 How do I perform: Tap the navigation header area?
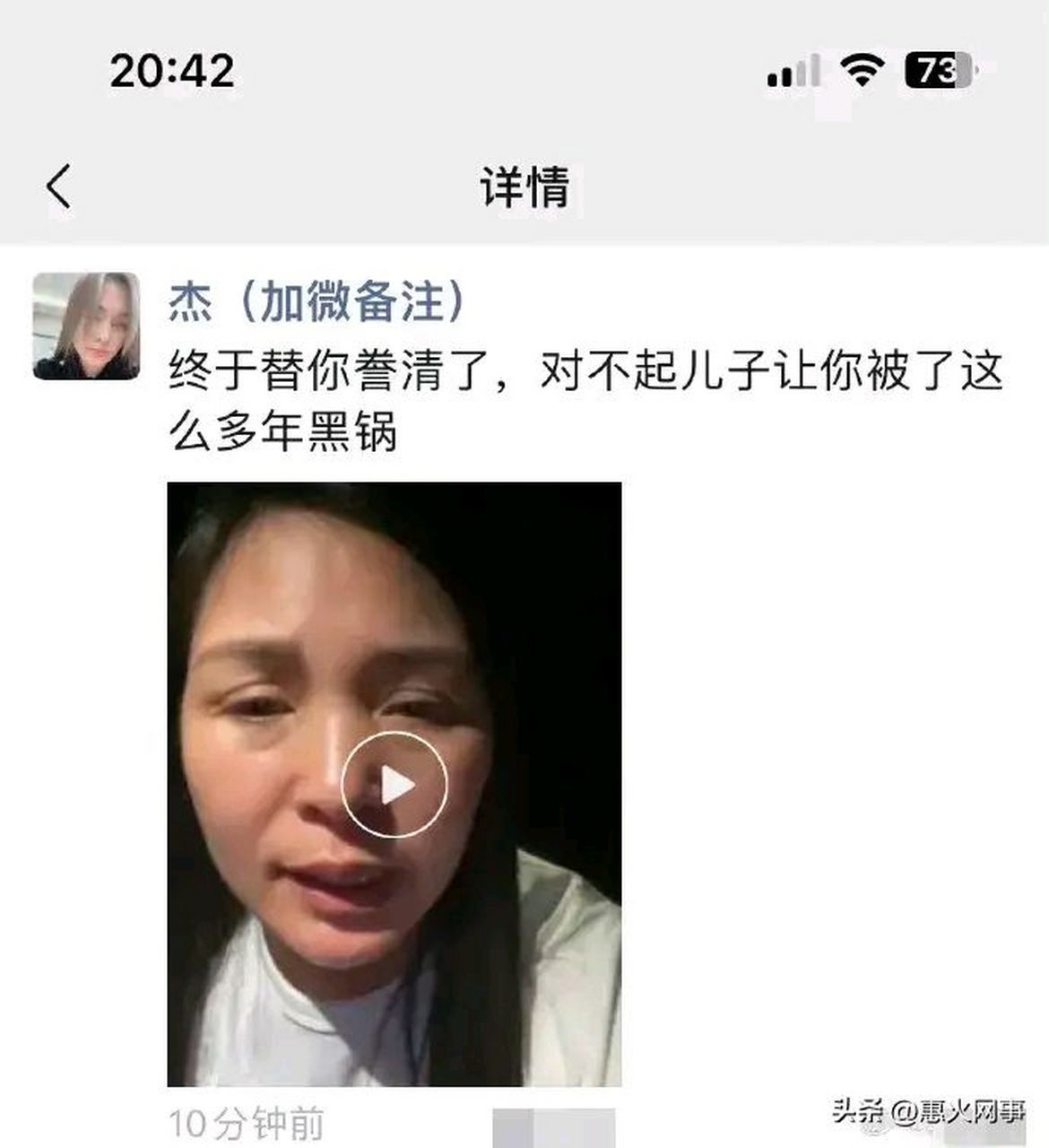pos(524,184)
